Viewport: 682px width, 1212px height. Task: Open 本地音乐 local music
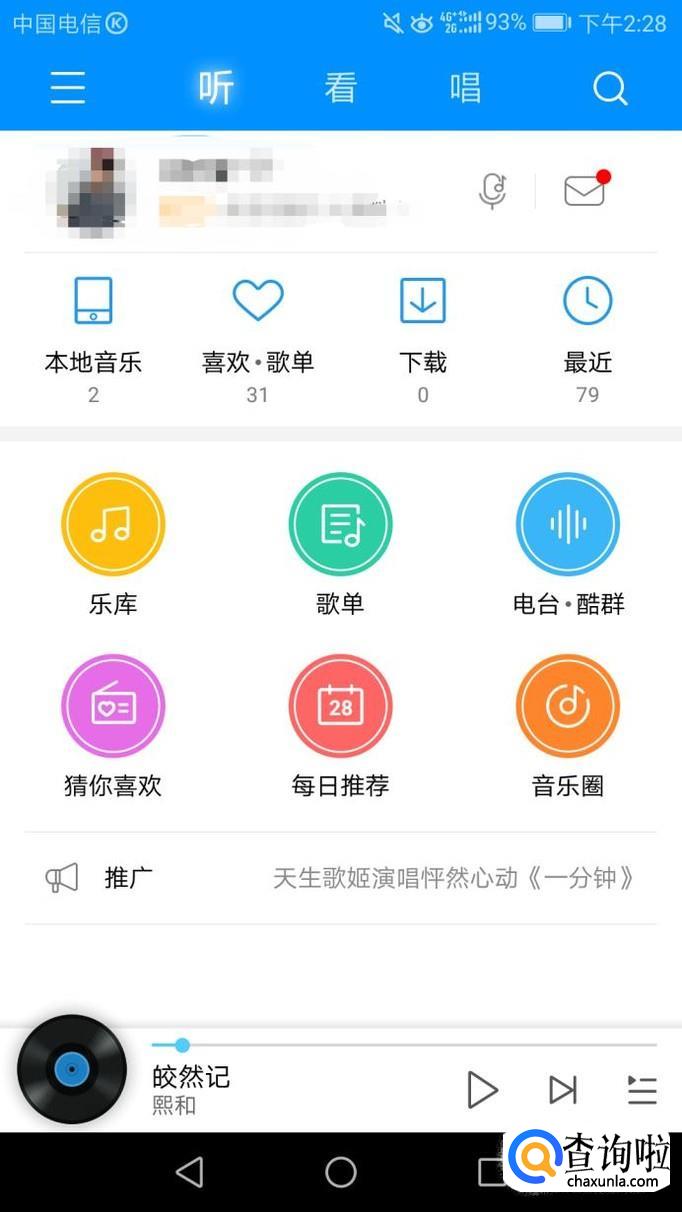pos(93,335)
